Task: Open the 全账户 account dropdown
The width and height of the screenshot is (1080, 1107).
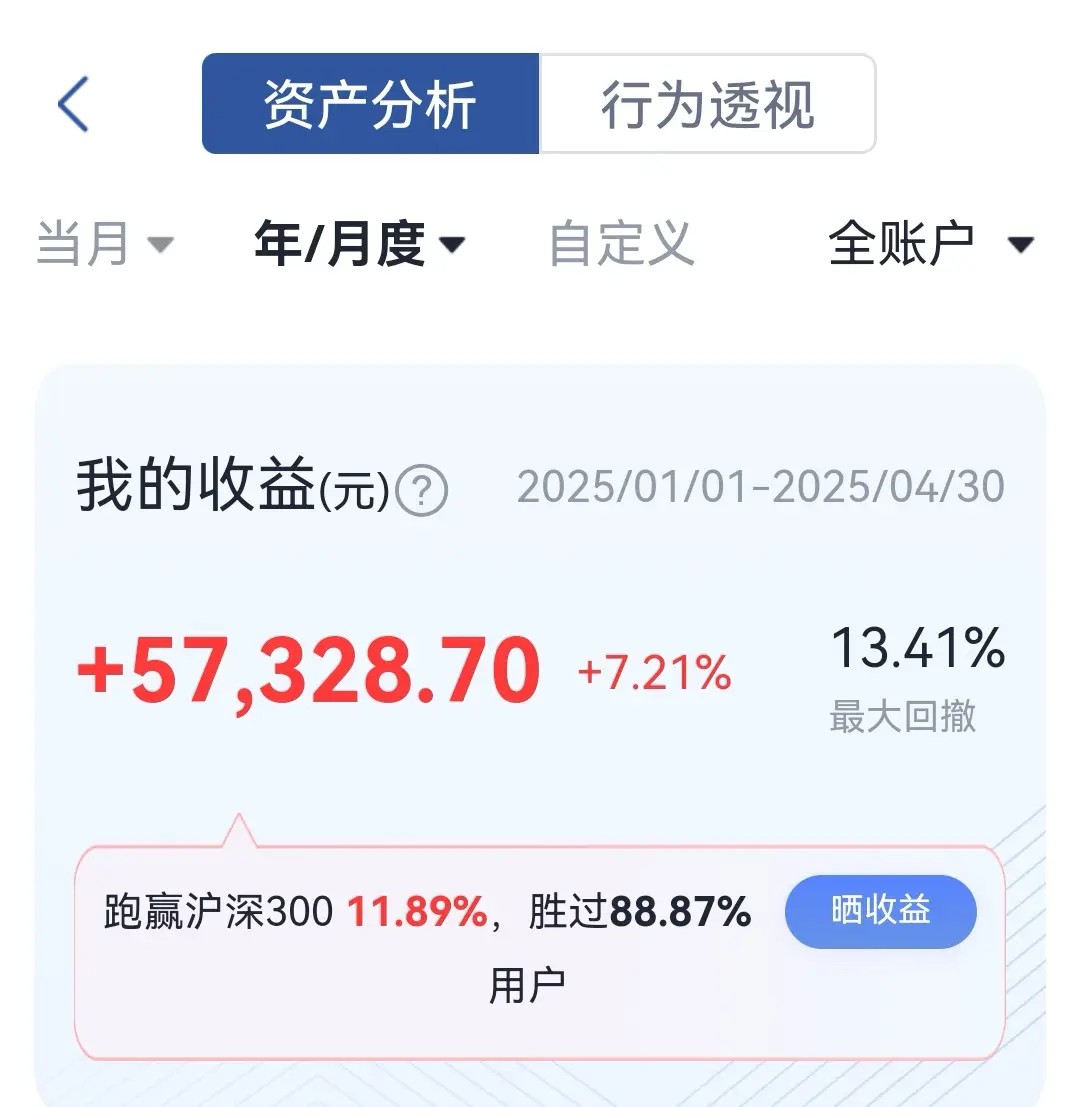Action: (x=931, y=244)
